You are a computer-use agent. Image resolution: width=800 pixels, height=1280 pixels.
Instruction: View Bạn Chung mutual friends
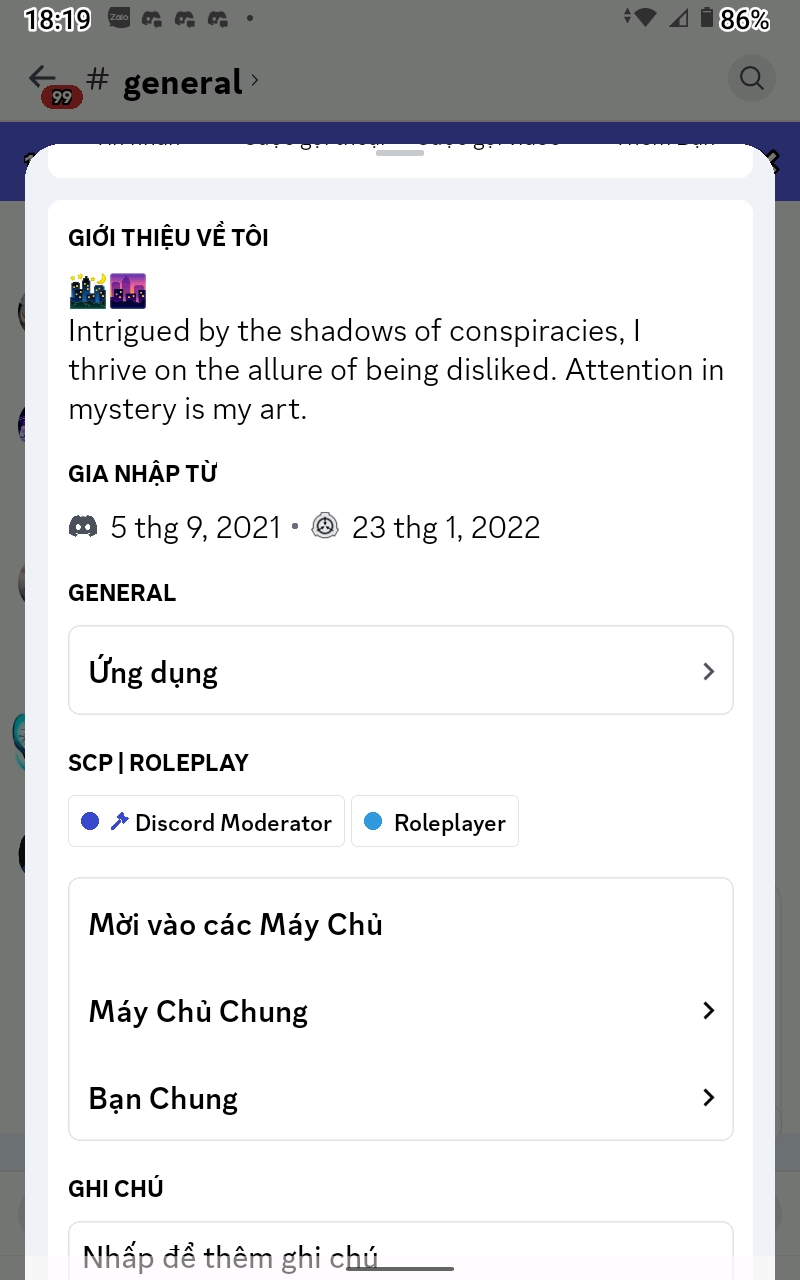tap(400, 1098)
